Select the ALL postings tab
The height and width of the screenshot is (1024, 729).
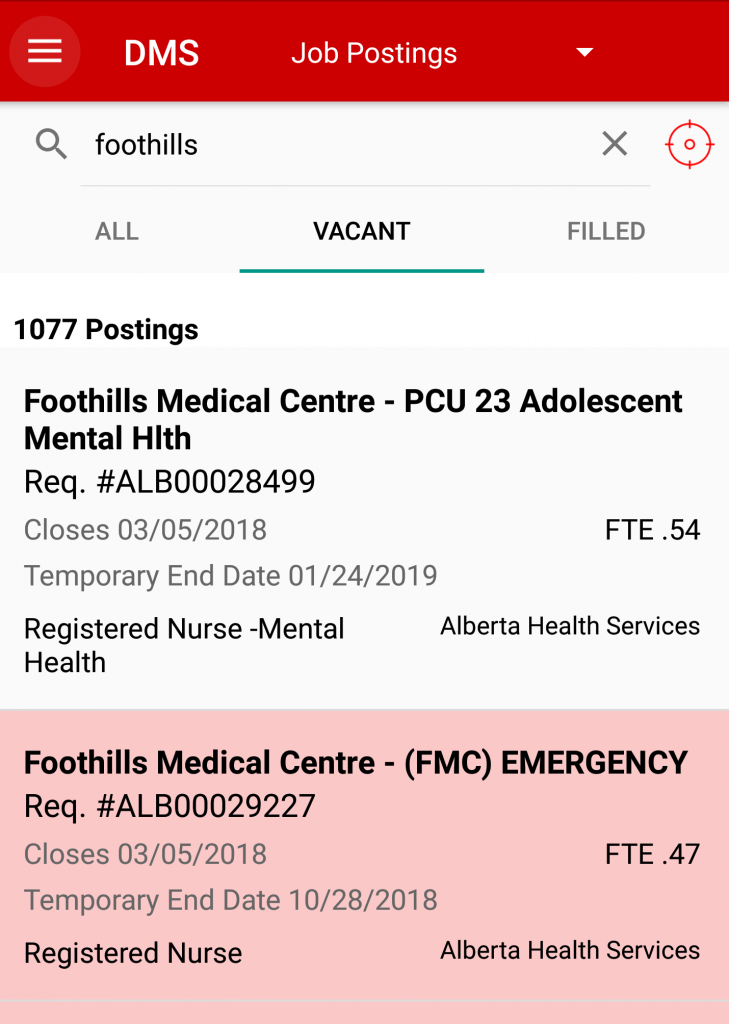[x=117, y=231]
